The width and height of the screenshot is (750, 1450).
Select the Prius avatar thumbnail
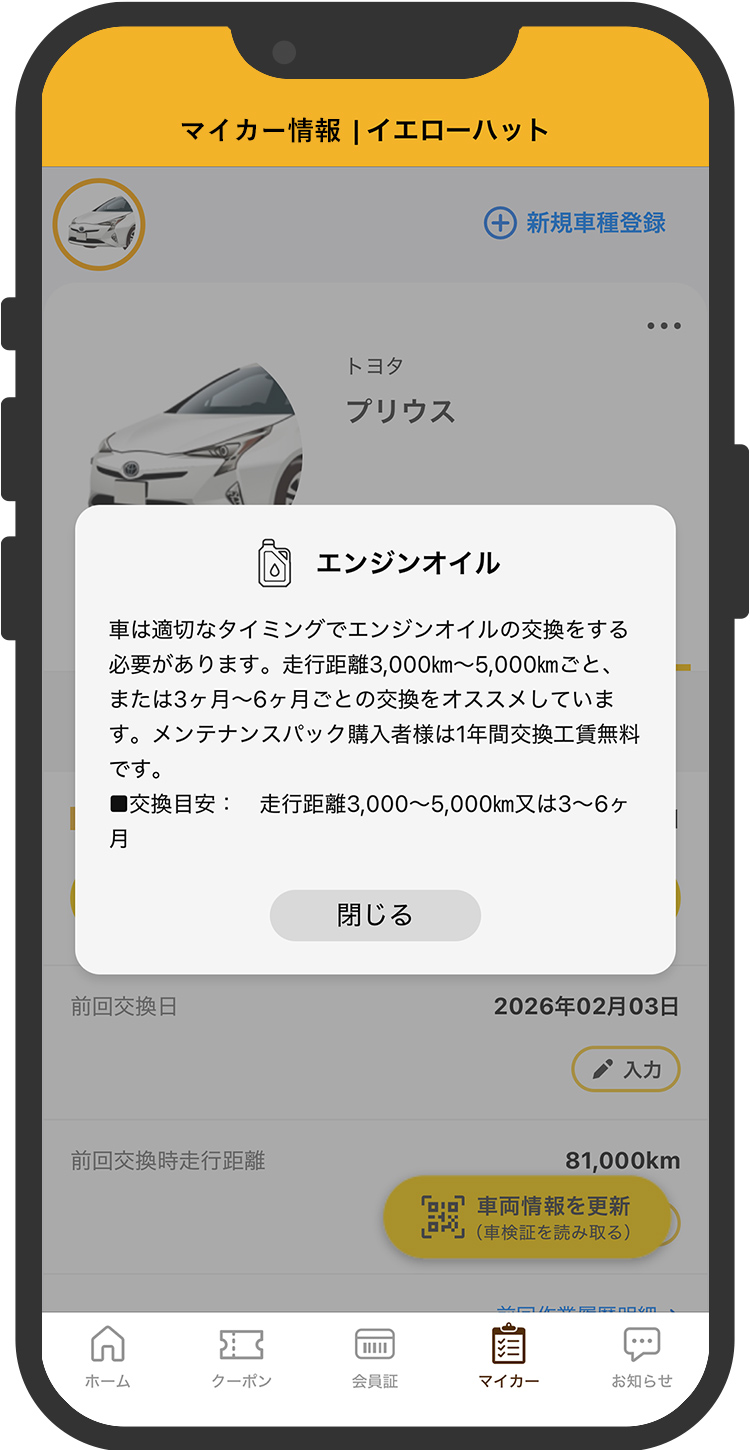tap(99, 225)
